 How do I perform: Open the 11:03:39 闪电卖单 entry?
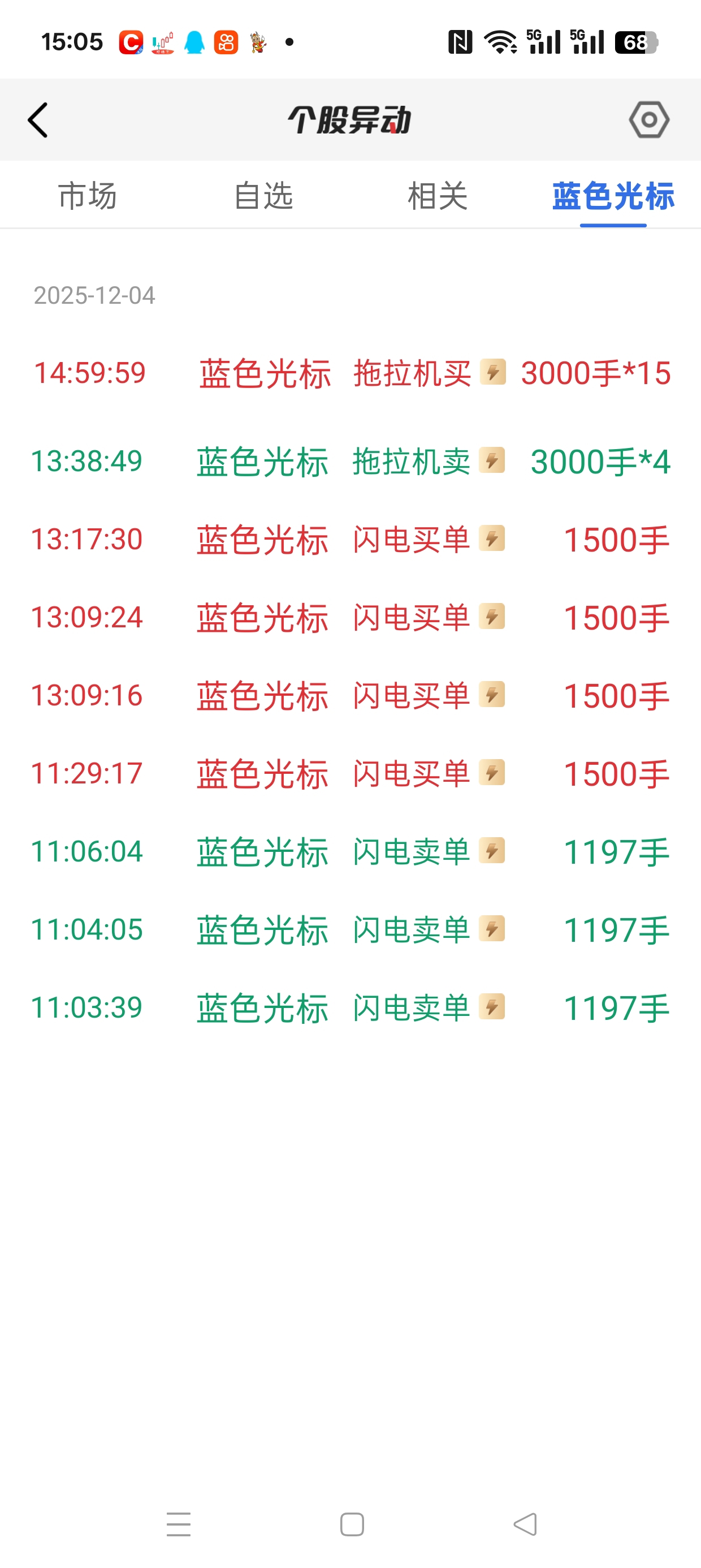[x=350, y=1007]
